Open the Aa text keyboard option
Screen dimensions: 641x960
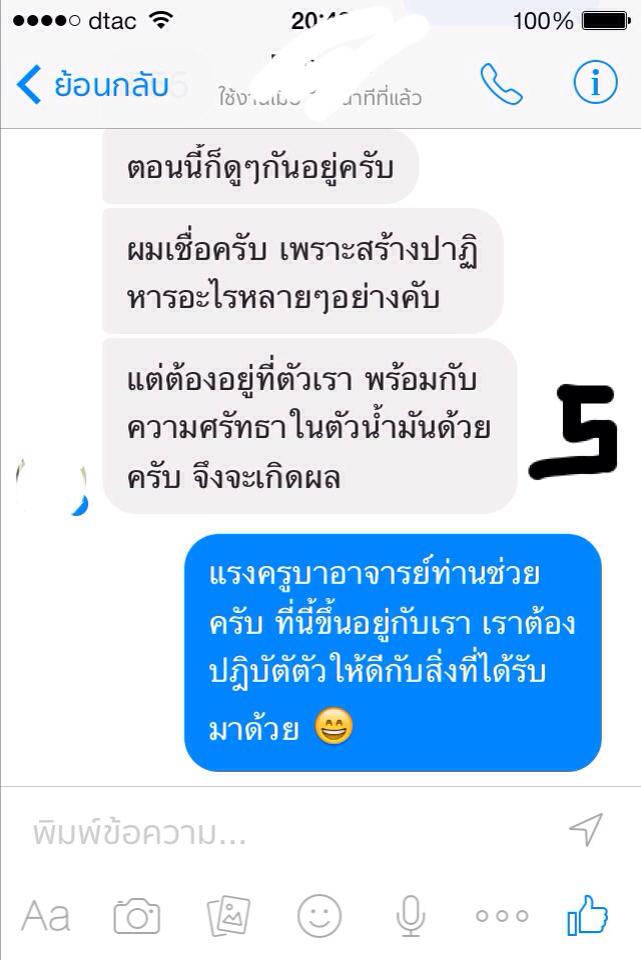(46, 915)
